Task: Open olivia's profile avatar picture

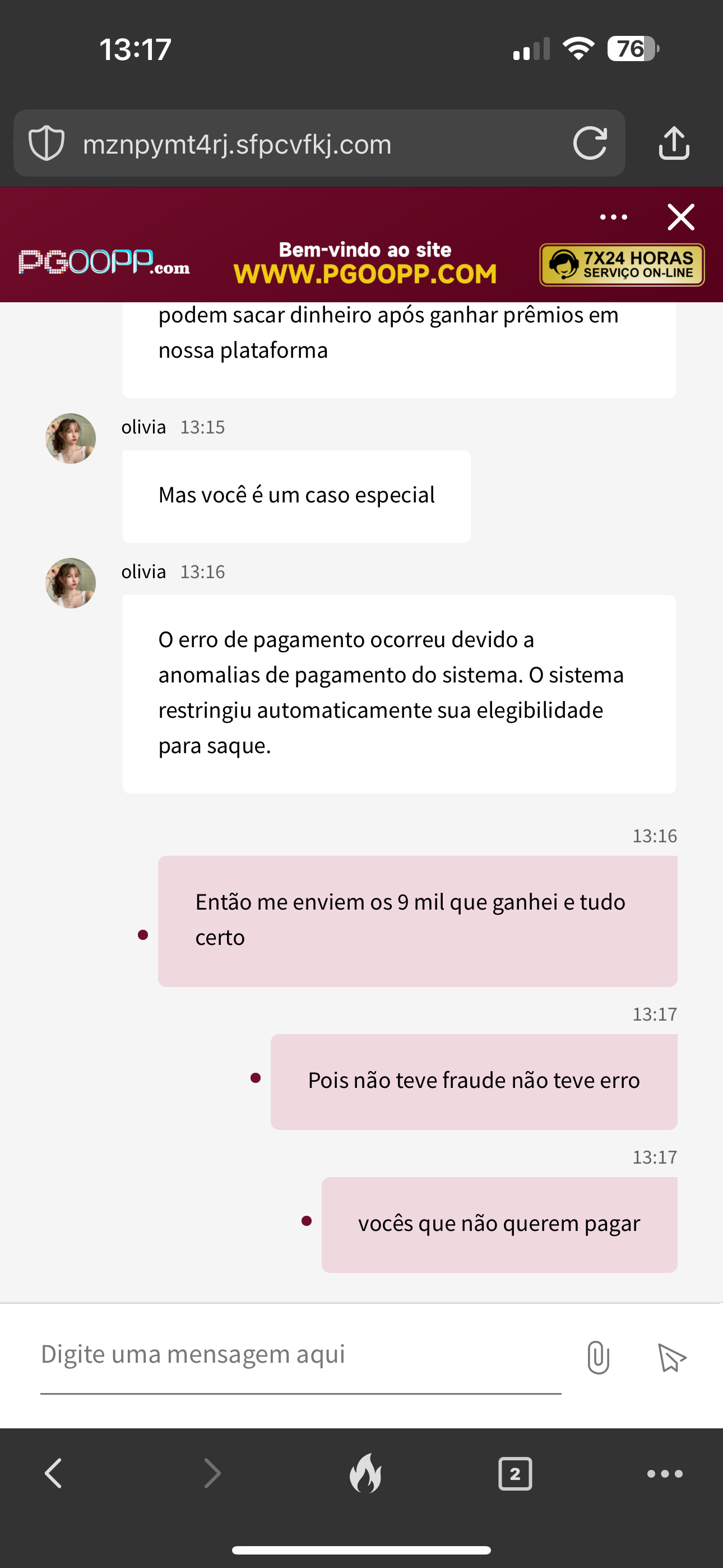Action: pos(71,437)
